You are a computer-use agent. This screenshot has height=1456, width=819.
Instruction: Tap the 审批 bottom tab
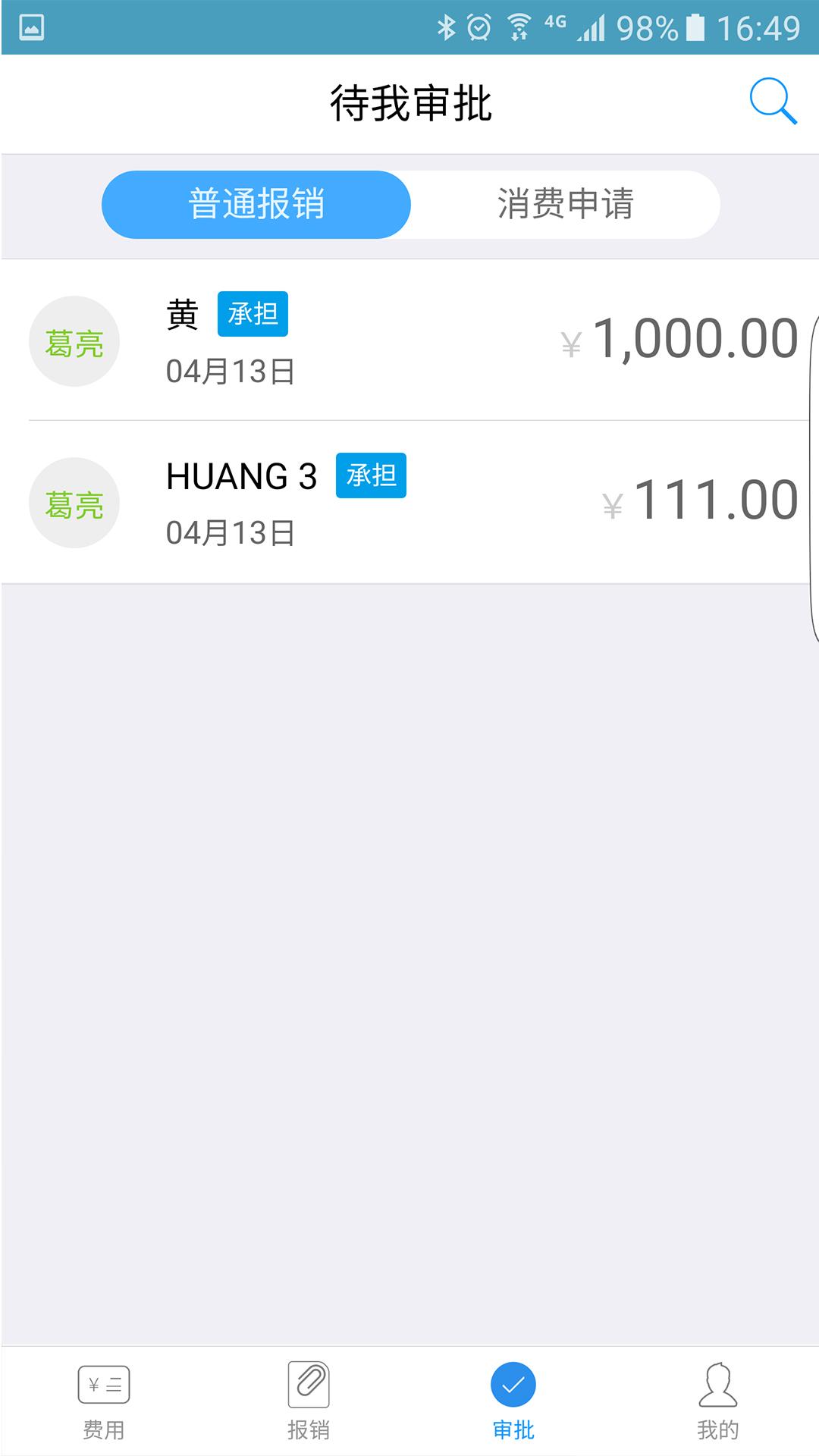click(x=513, y=1402)
